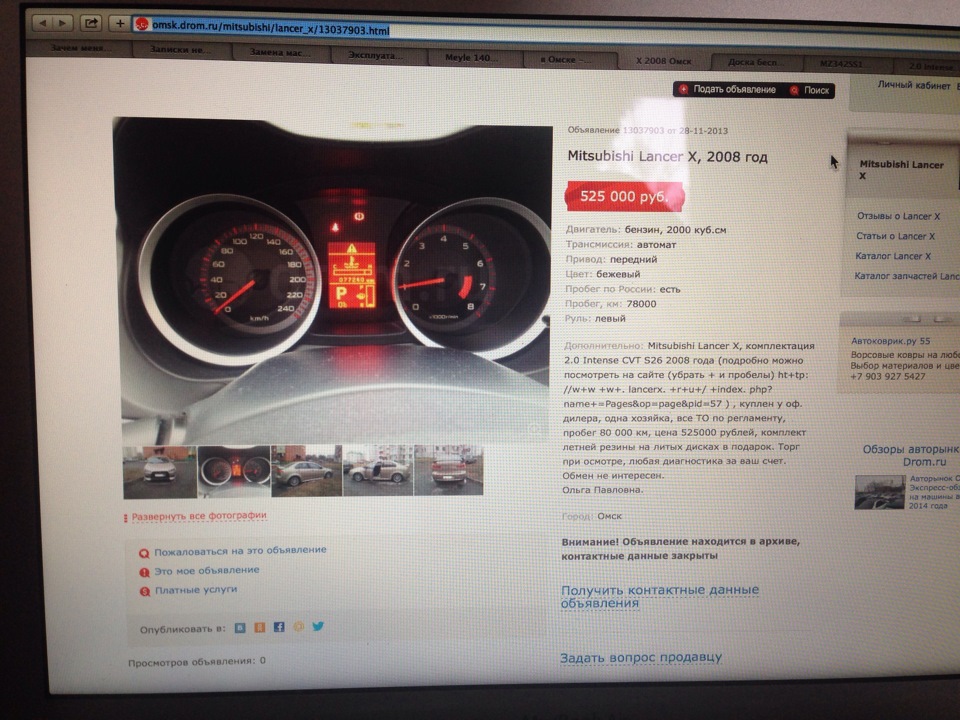The height and width of the screenshot is (720, 960).
Task: Open Статьи о Lancer X
Action: tap(895, 236)
